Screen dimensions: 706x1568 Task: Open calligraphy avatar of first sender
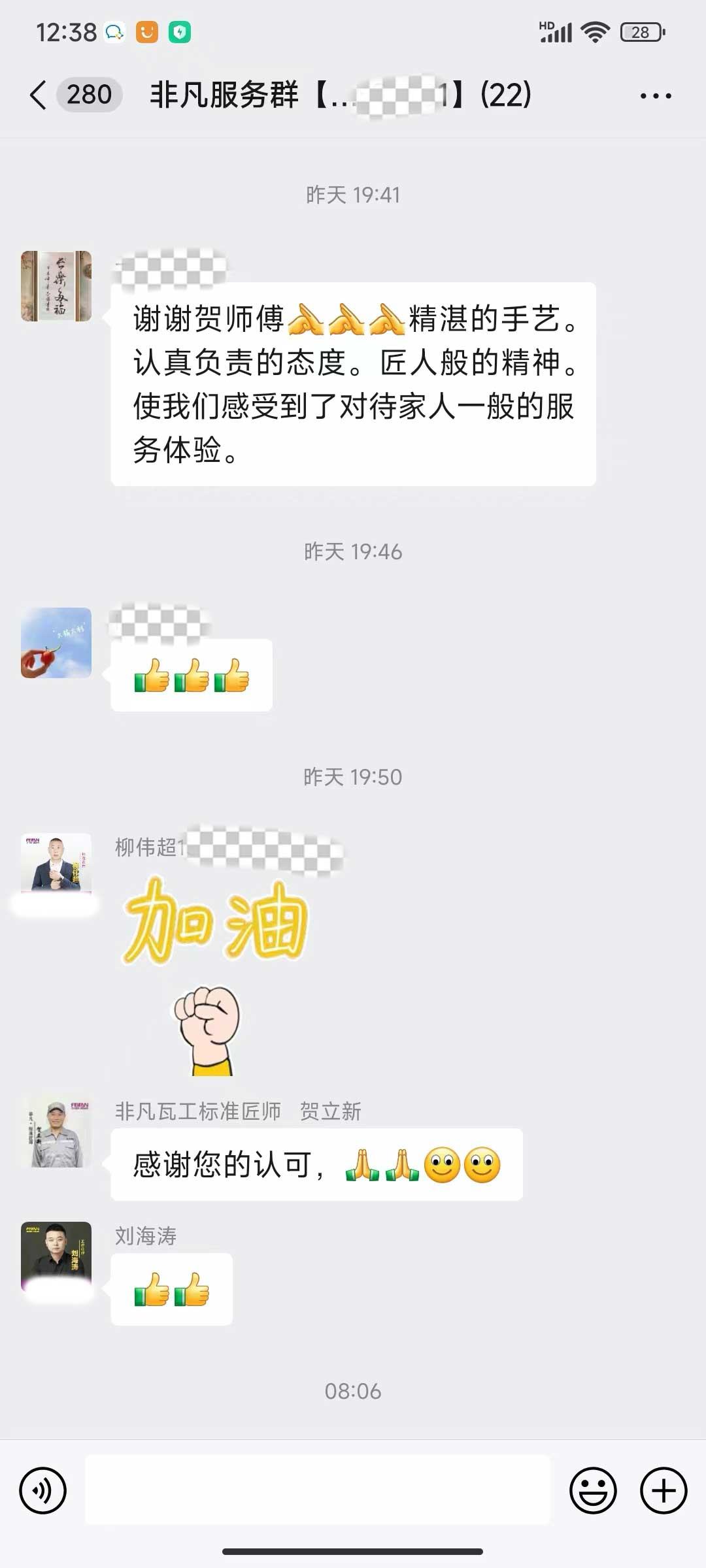tap(56, 286)
